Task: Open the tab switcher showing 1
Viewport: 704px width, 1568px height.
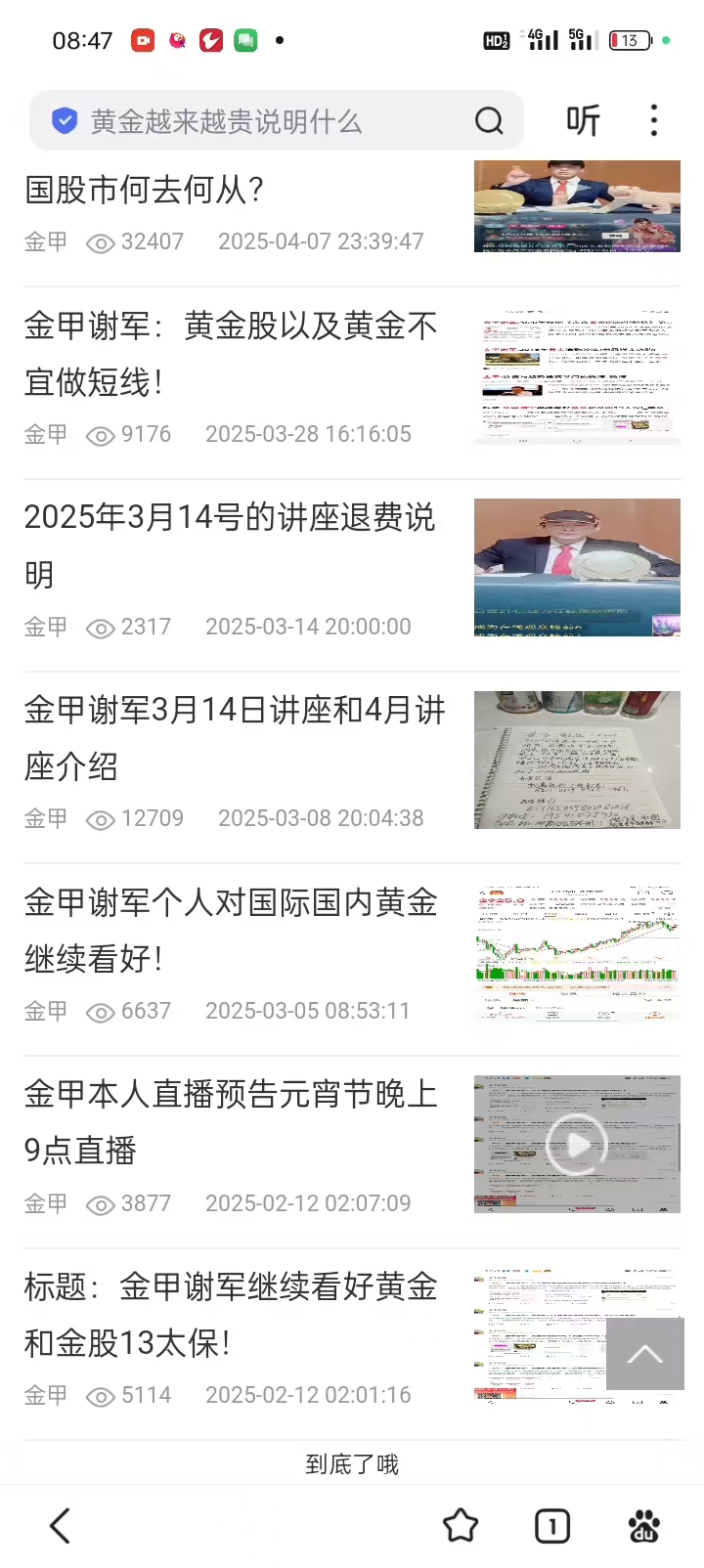Action: 552,1526
